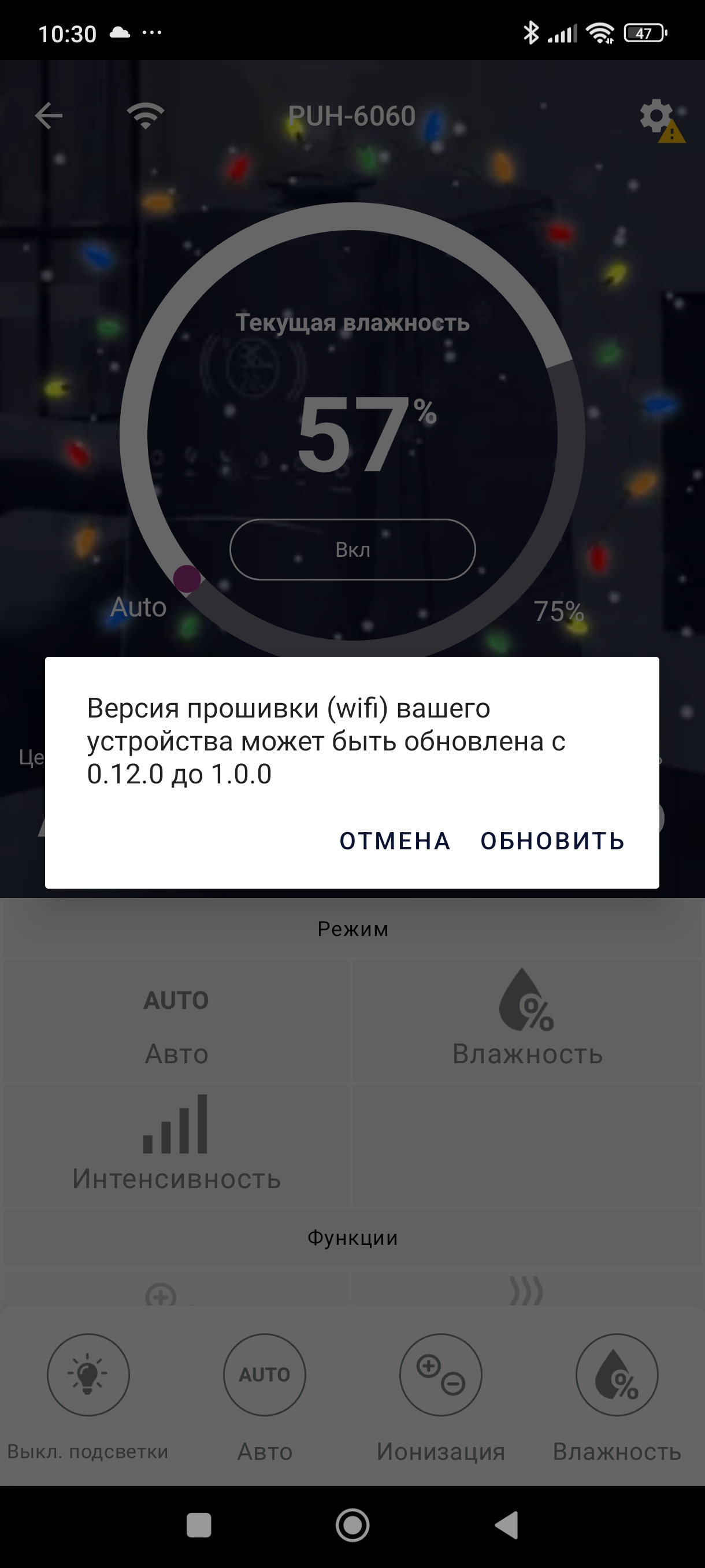The image size is (705, 1568).
Task: Select the Интенсивность mode tile
Action: tap(176, 1145)
